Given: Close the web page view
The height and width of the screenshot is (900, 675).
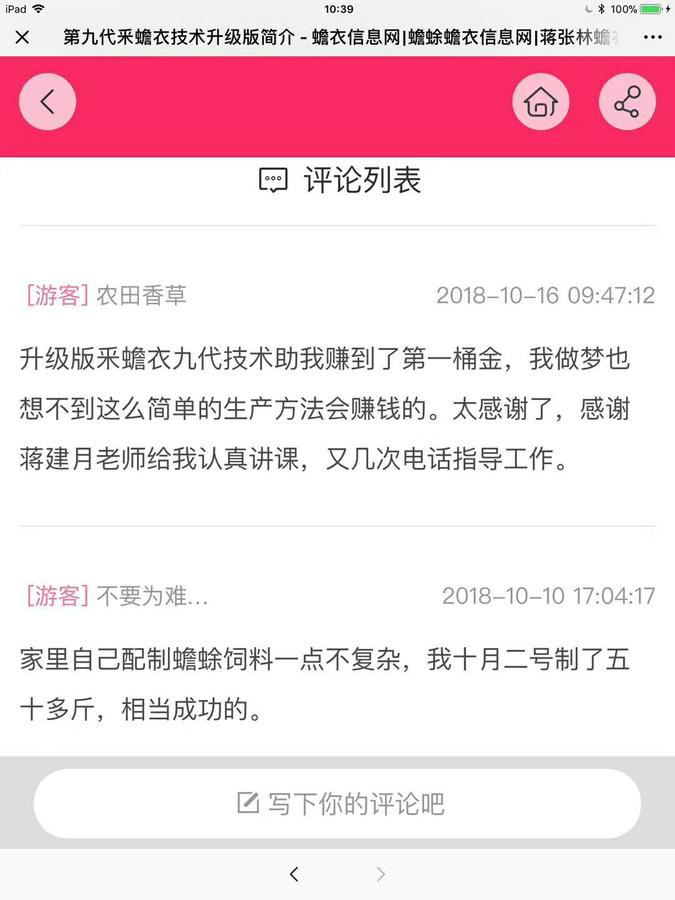Looking at the screenshot, I should click(23, 38).
